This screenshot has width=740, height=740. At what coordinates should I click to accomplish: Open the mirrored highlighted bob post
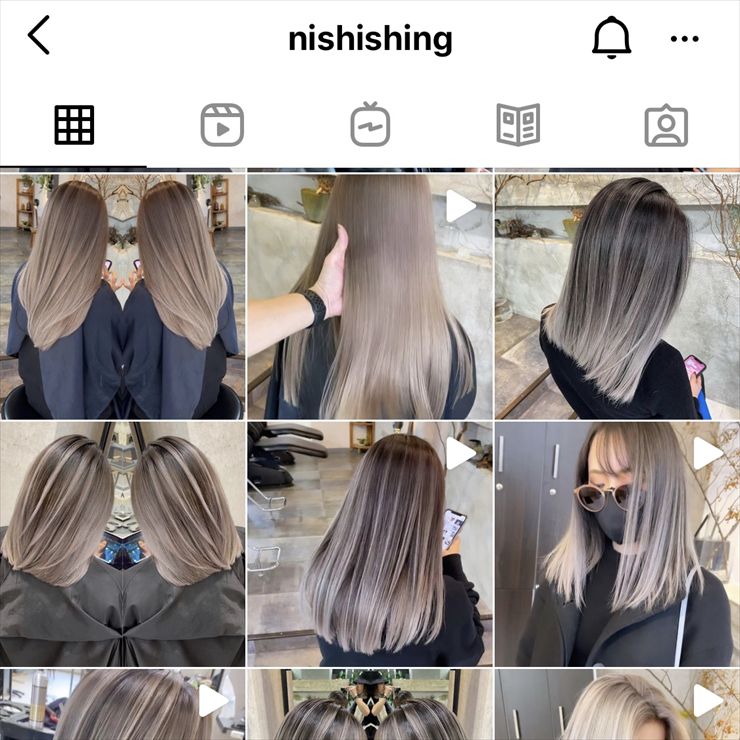(123, 543)
